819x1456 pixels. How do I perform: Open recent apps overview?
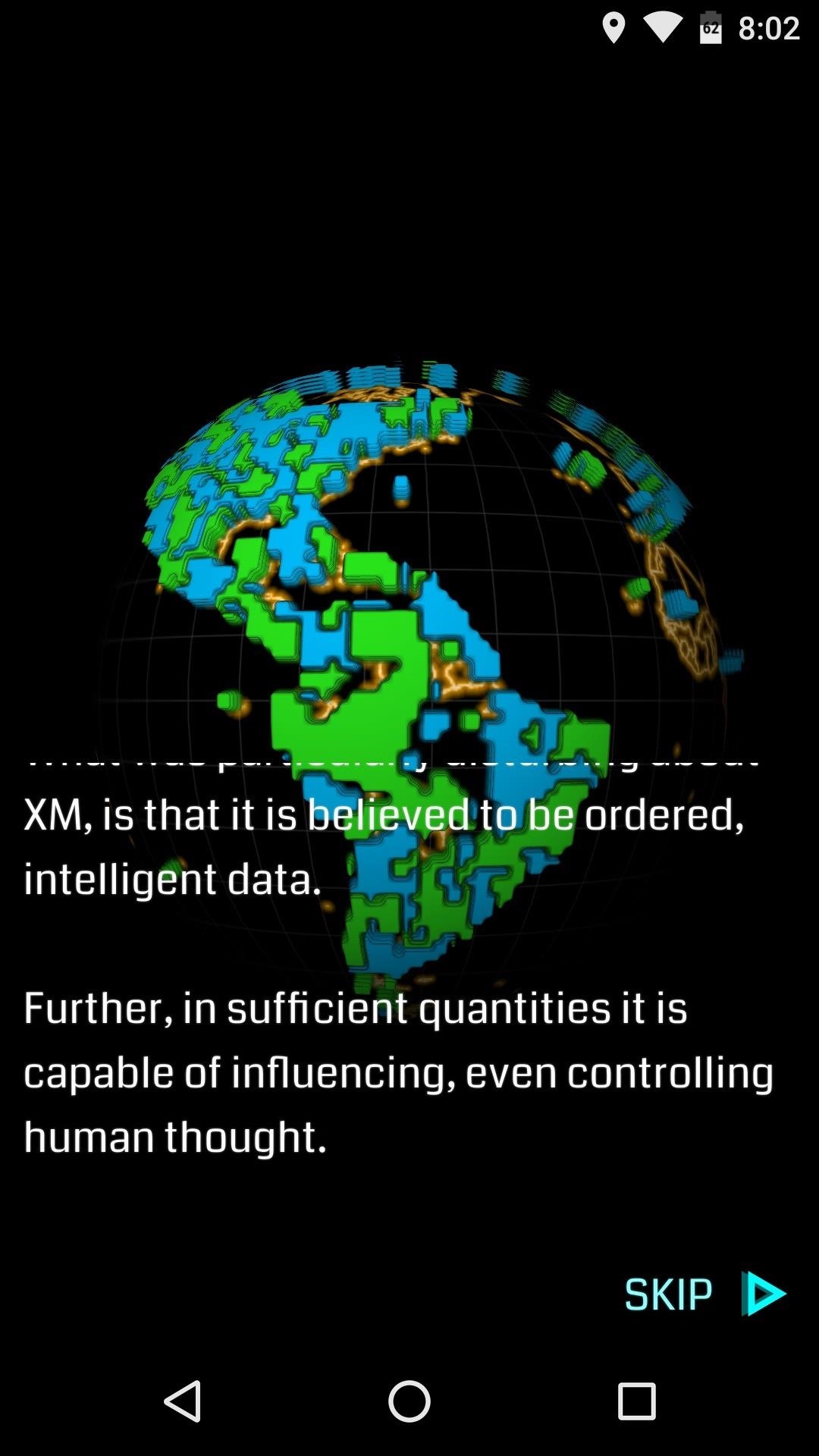click(636, 1401)
